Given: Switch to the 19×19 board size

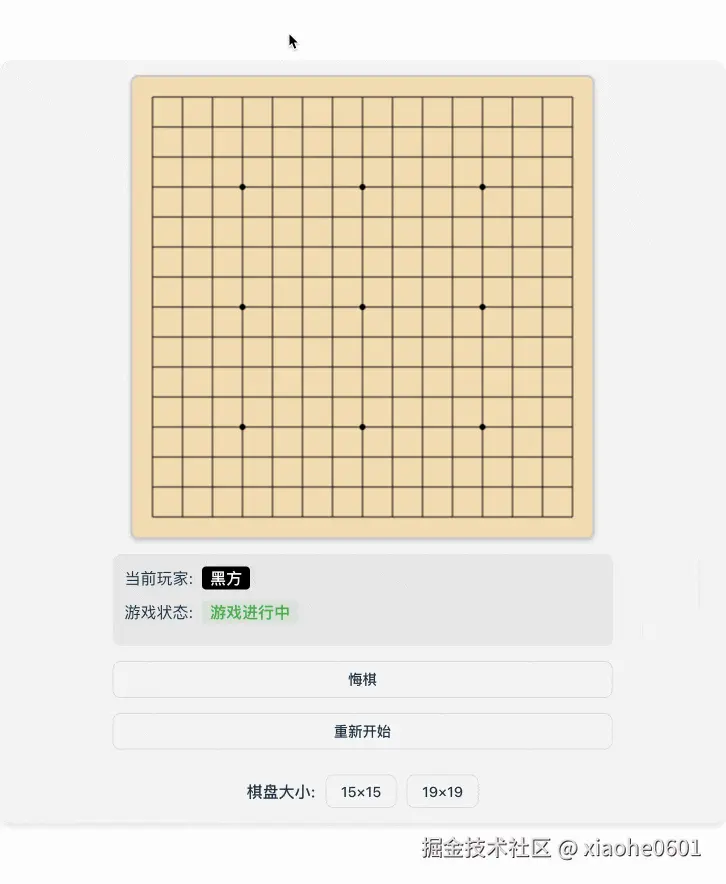Looking at the screenshot, I should (442, 792).
